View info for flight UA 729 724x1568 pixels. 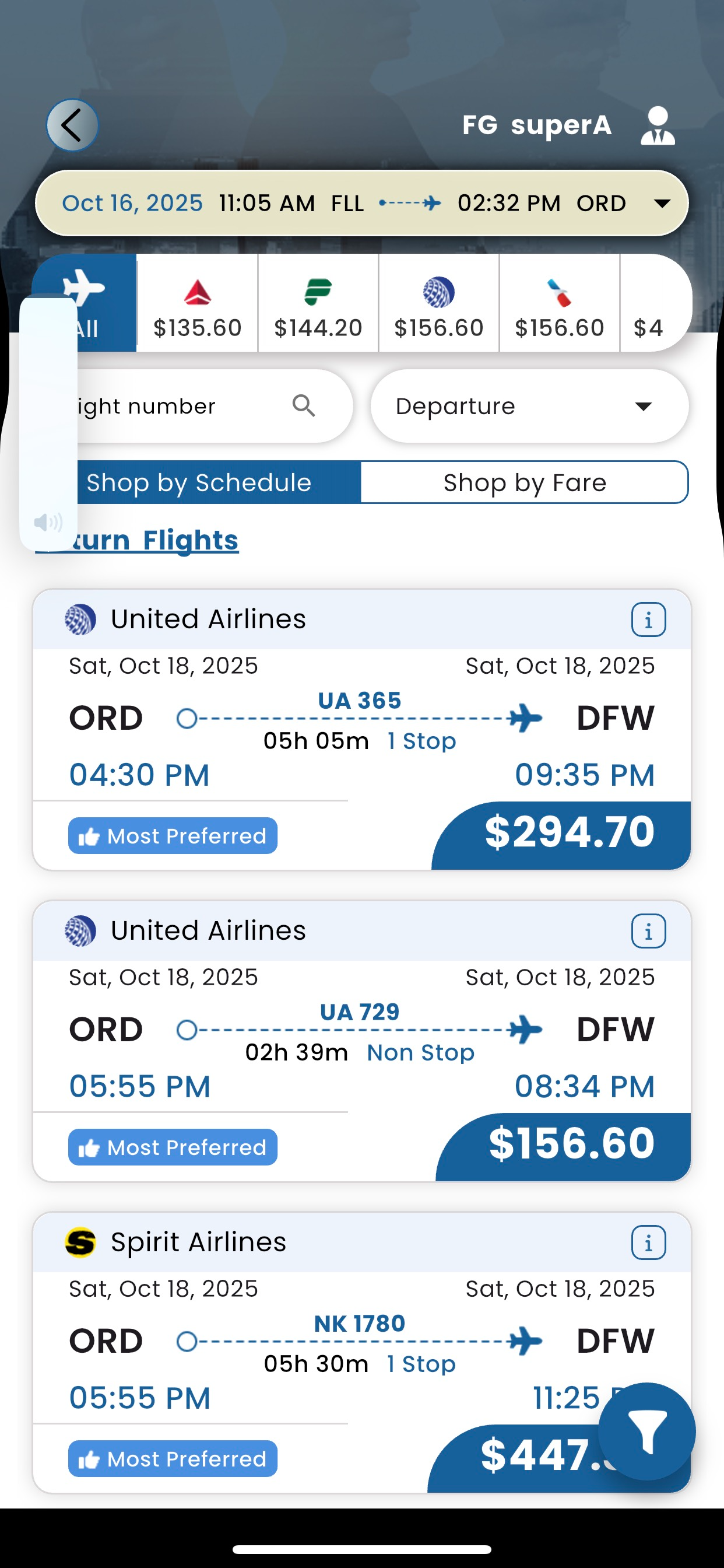click(648, 932)
